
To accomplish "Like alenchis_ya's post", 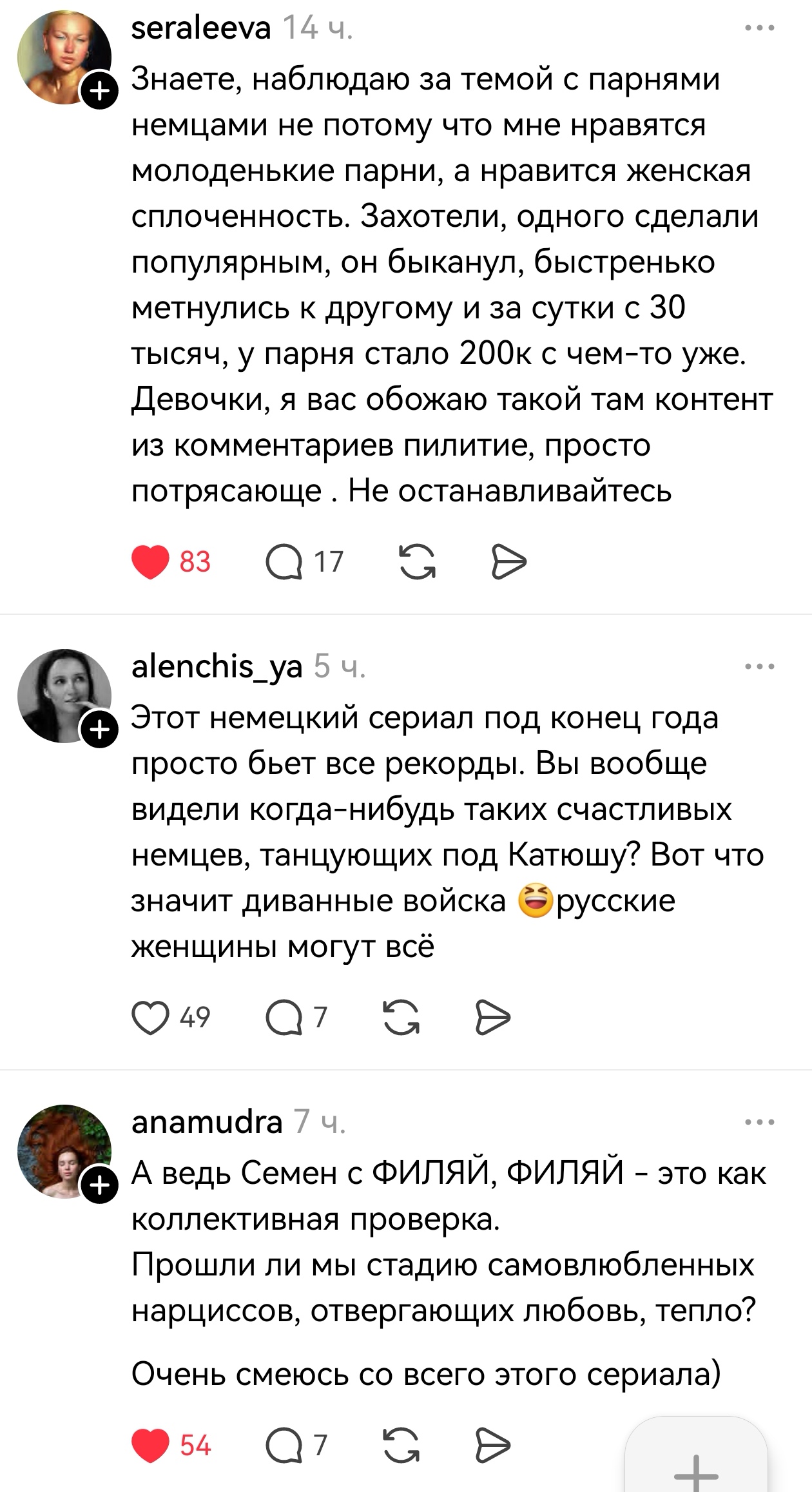I will coord(150,1017).
